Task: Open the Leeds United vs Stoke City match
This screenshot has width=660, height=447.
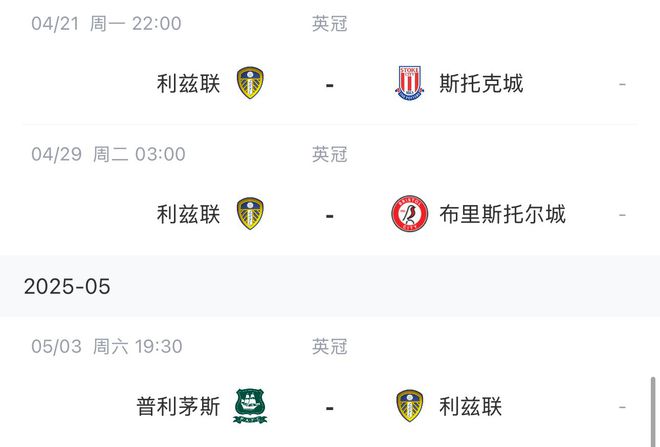Action: coord(329,84)
